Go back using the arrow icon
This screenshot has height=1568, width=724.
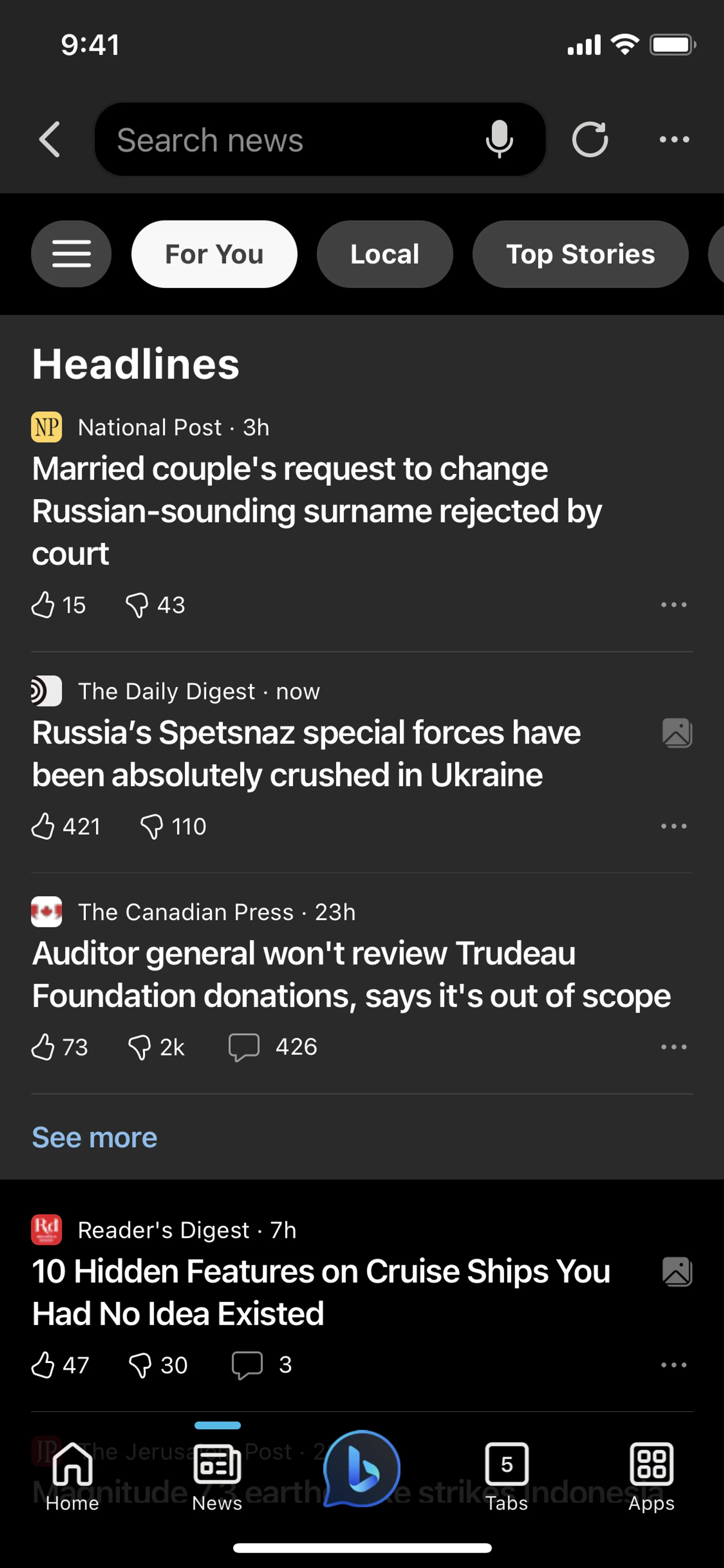tap(50, 140)
